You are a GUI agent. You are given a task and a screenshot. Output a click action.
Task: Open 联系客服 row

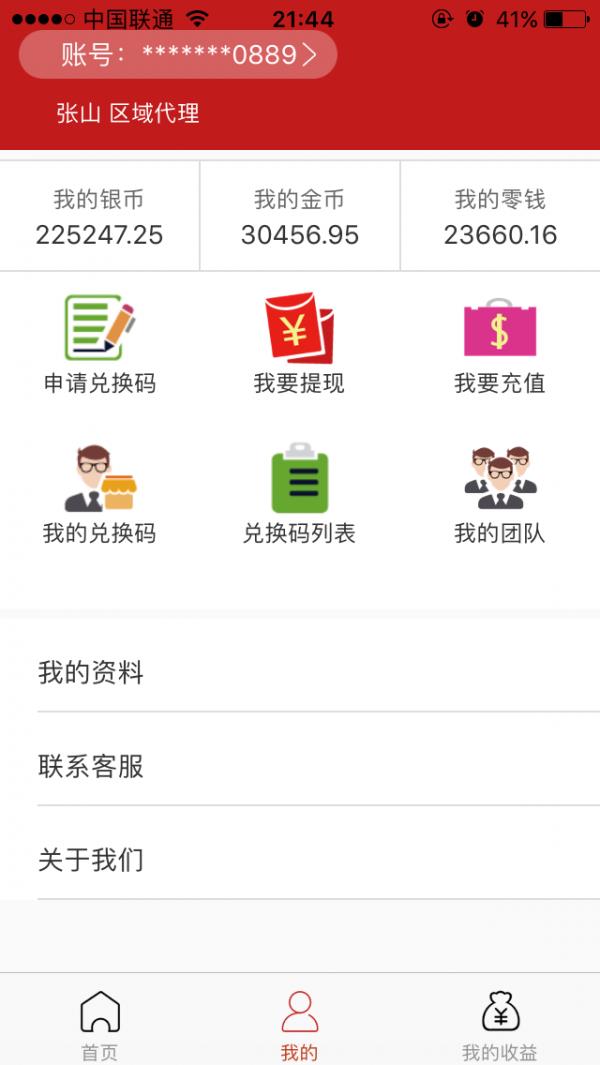click(300, 766)
